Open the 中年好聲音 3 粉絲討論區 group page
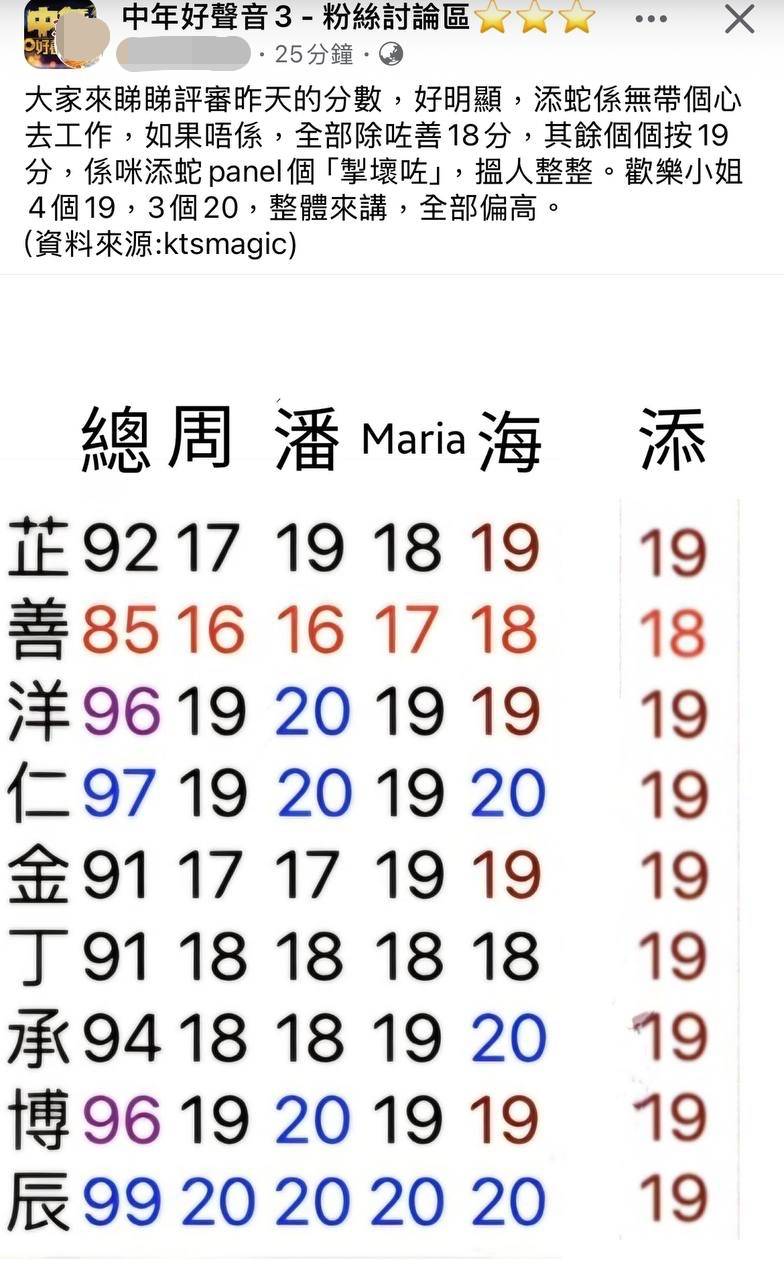The height and width of the screenshot is (1280, 784). pyautogui.click(x=359, y=16)
